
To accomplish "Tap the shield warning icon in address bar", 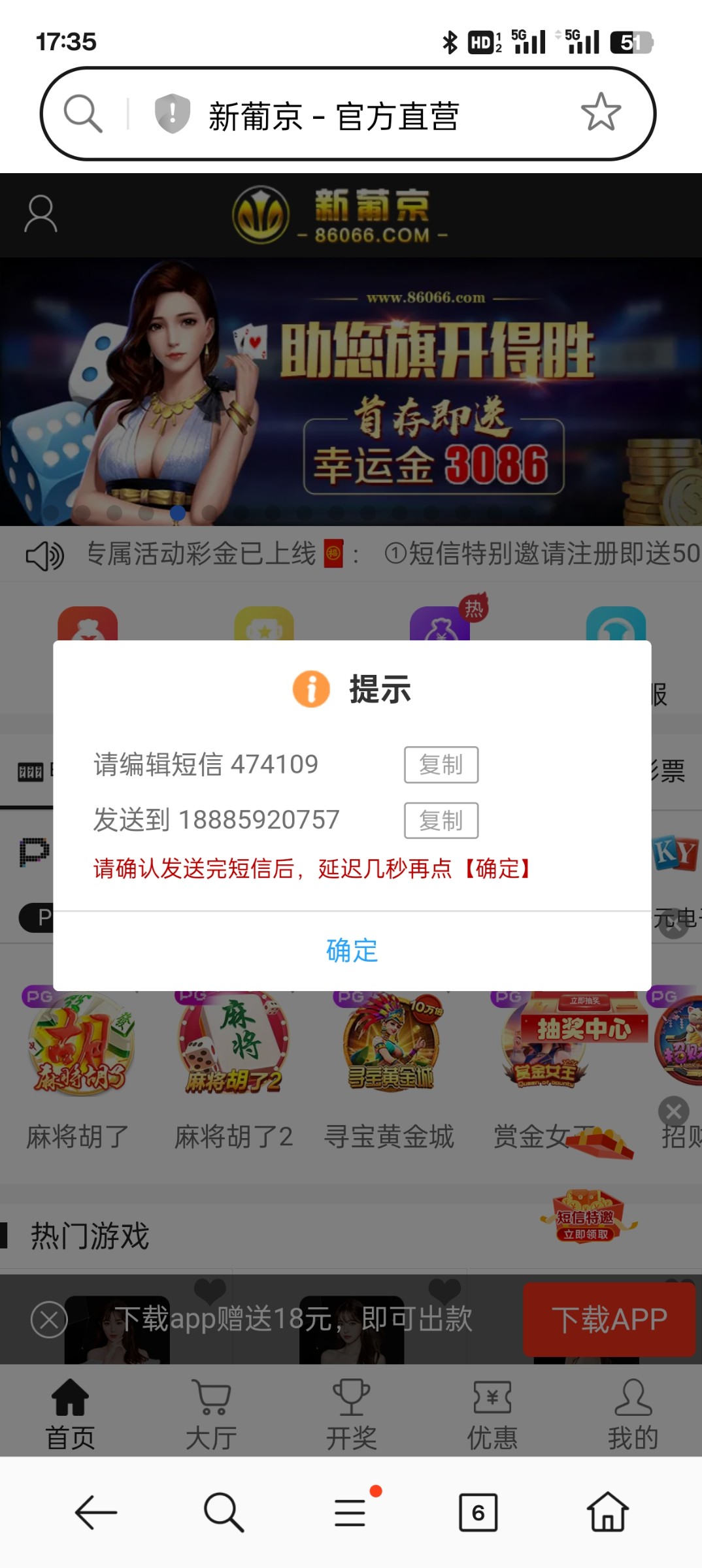I will click(x=171, y=114).
